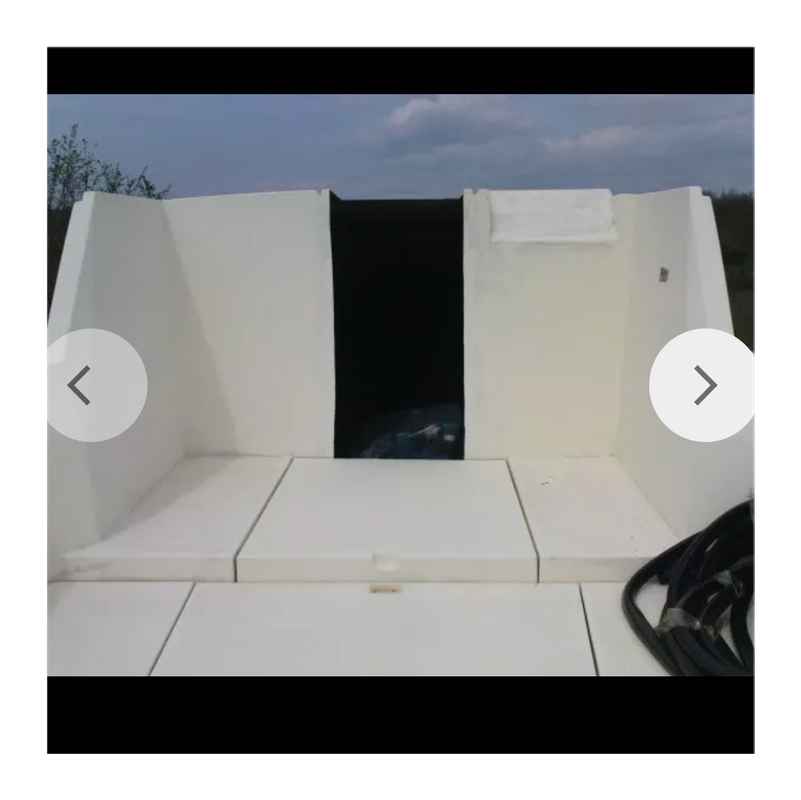Go to the previous photo
Image resolution: width=801 pixels, height=800 pixels.
[x=82, y=385]
